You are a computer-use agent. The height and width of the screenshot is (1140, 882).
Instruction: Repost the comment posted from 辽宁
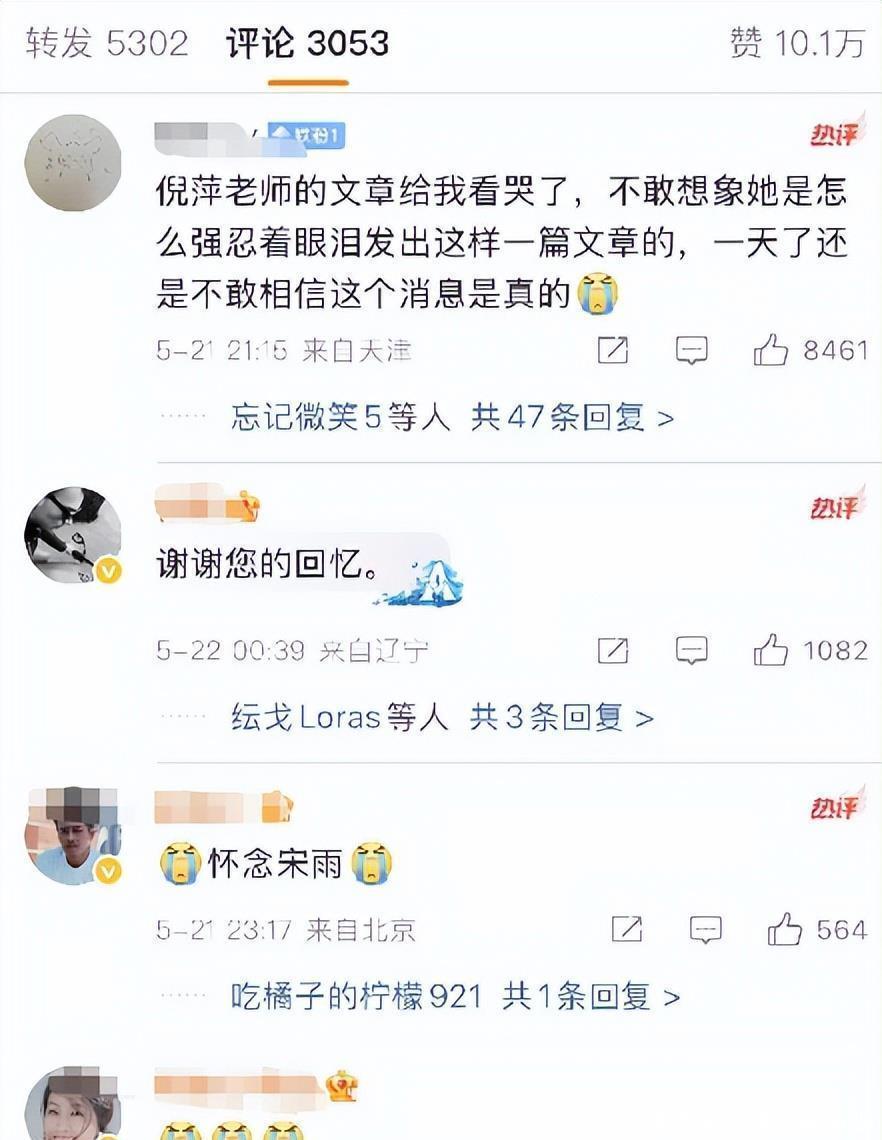click(613, 650)
